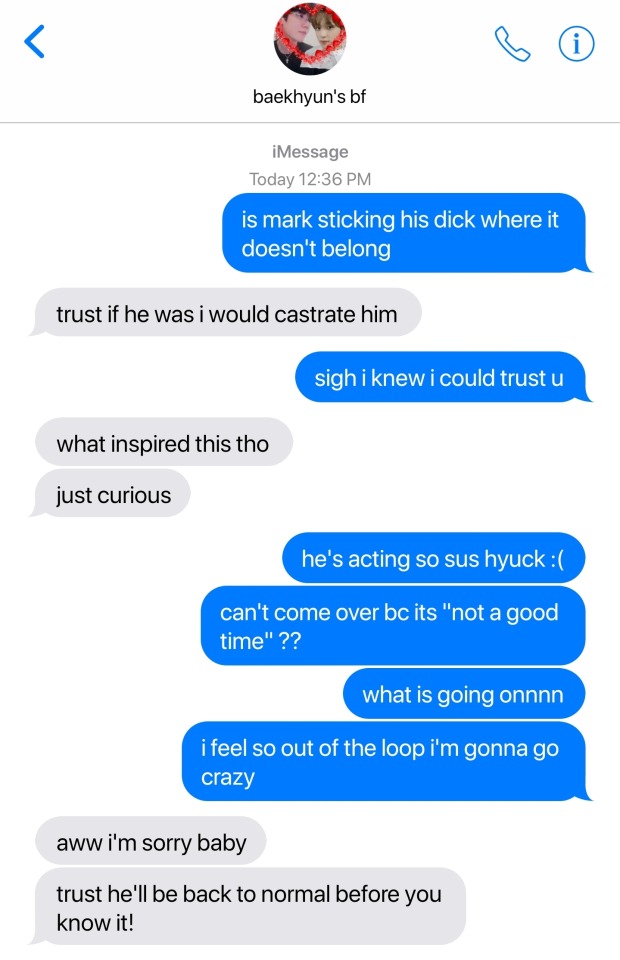Start a phone call with baekhyun's bf
The height and width of the screenshot is (960, 620).
[511, 43]
